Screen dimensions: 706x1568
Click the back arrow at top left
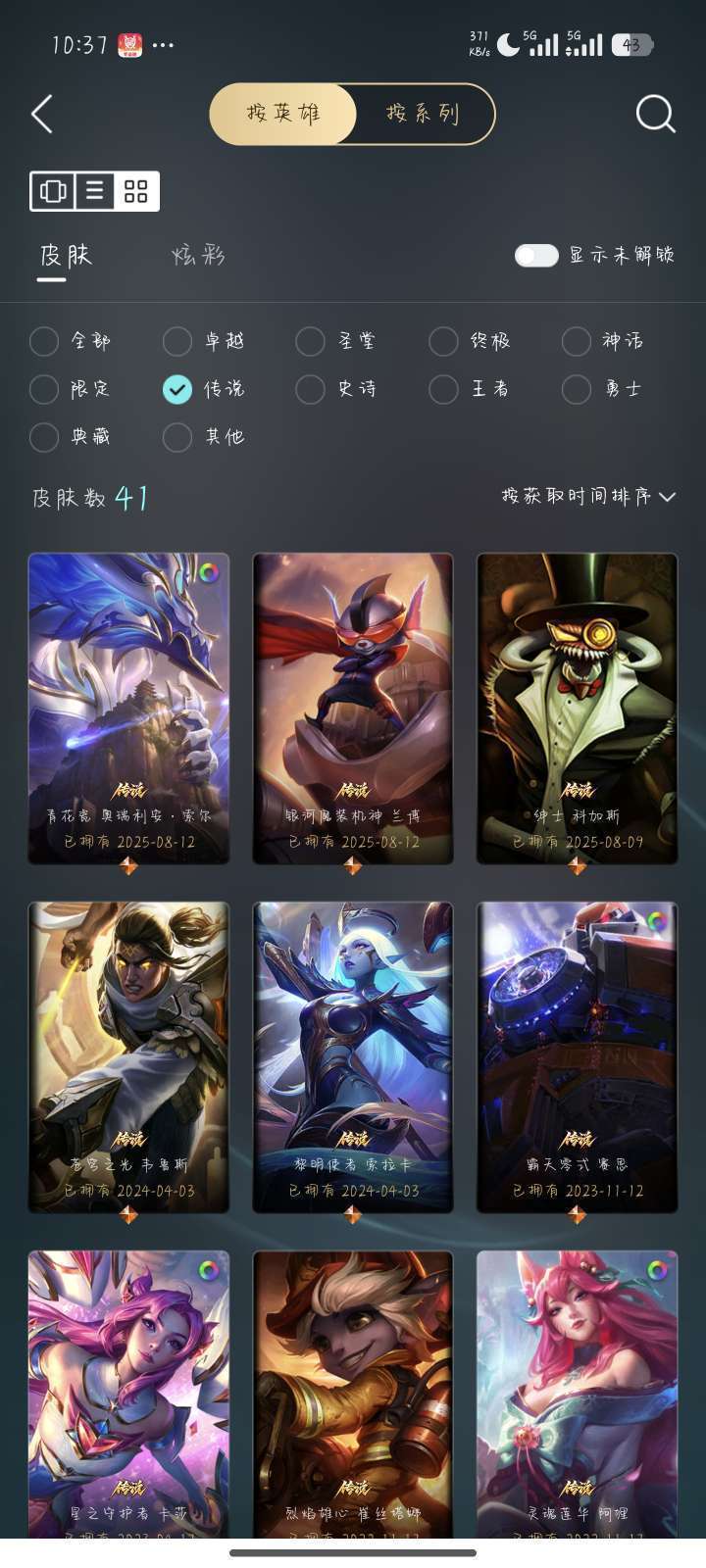click(41, 114)
